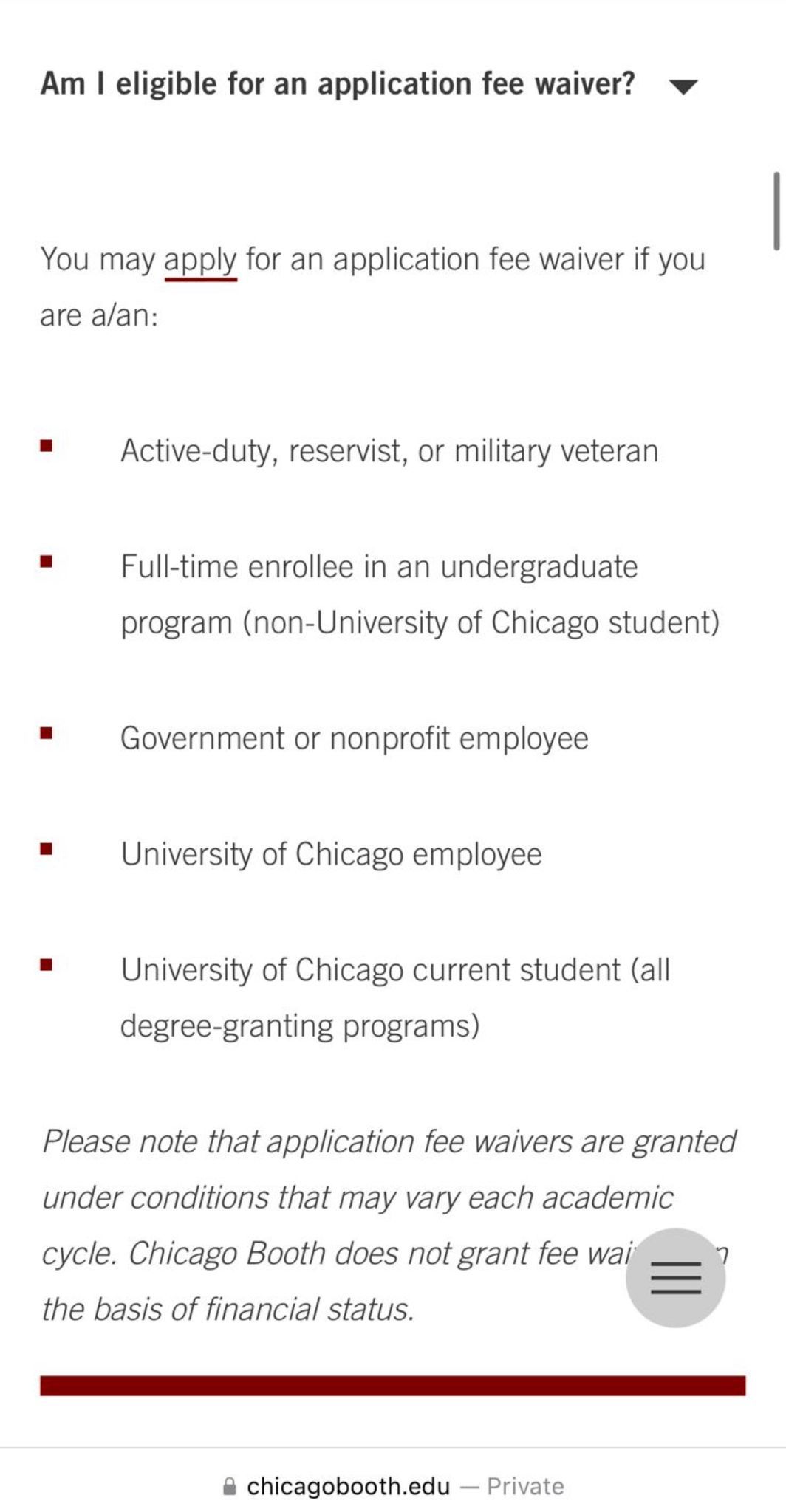Collapse the application fee waiver question

683,86
